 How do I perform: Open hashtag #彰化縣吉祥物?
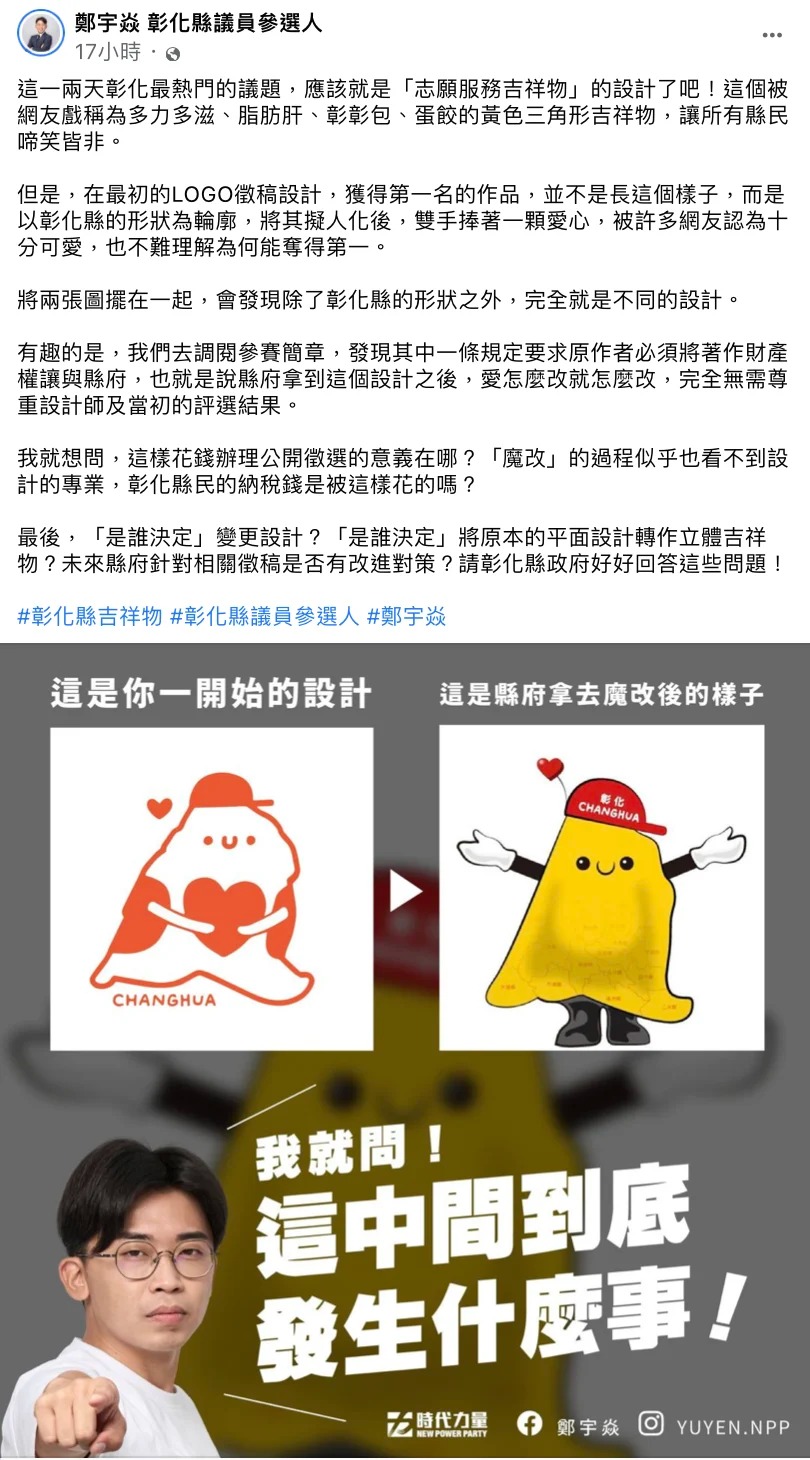pos(89,616)
